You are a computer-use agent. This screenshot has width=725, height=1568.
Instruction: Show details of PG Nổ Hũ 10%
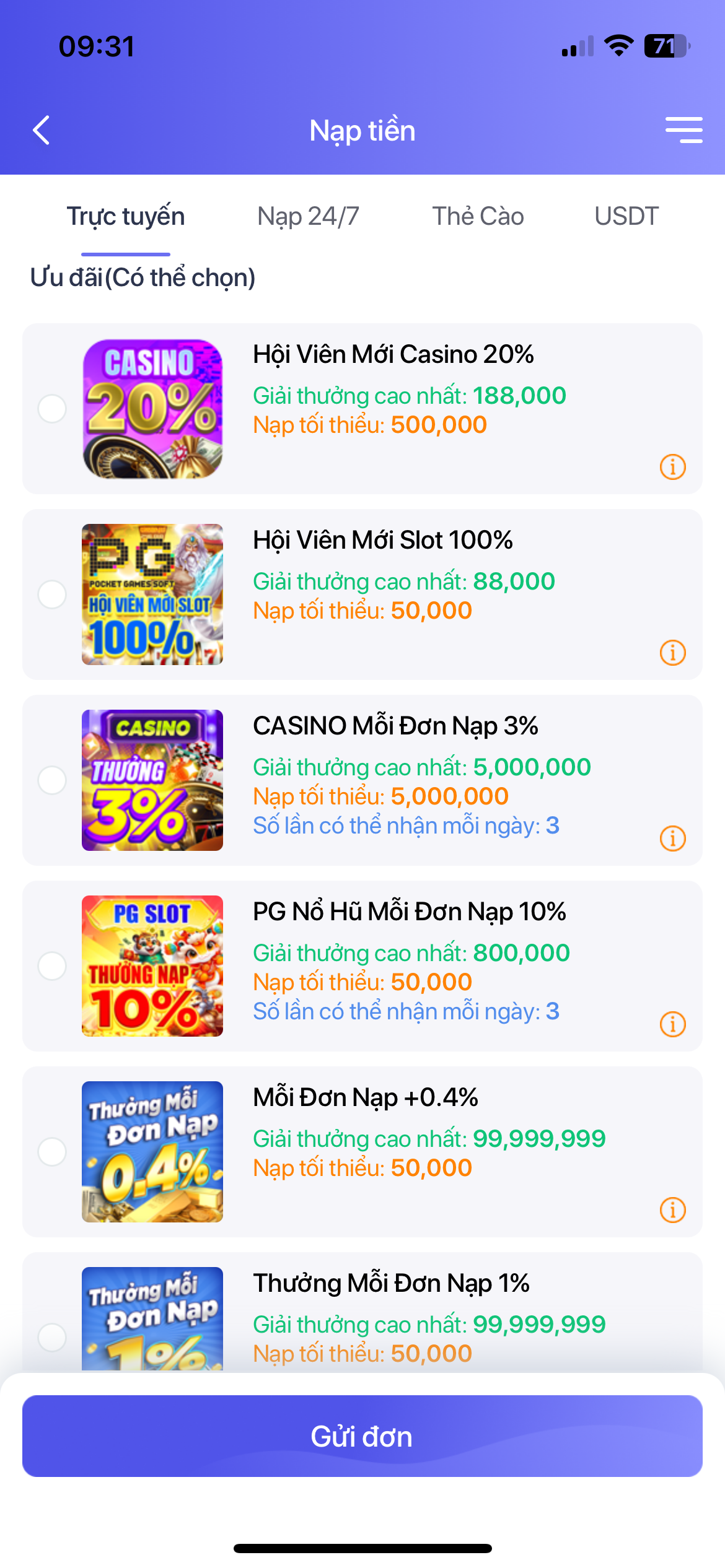pos(672,1024)
